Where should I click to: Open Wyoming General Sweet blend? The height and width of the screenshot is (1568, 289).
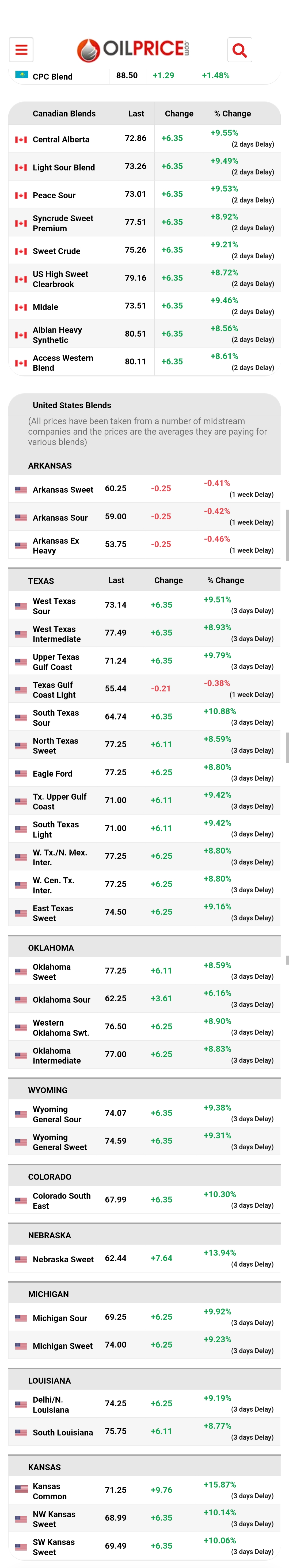coord(59,1142)
